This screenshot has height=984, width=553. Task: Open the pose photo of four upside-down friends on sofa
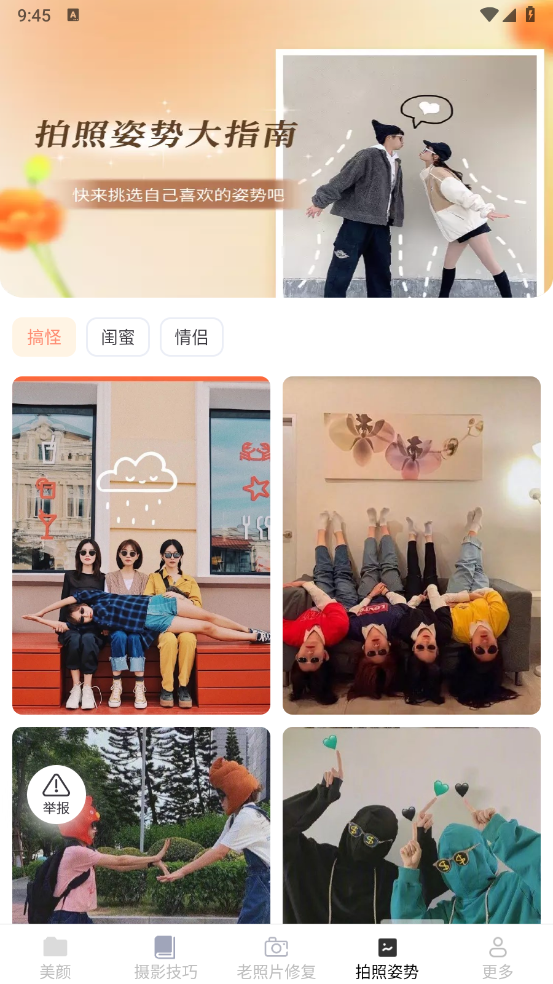(412, 545)
